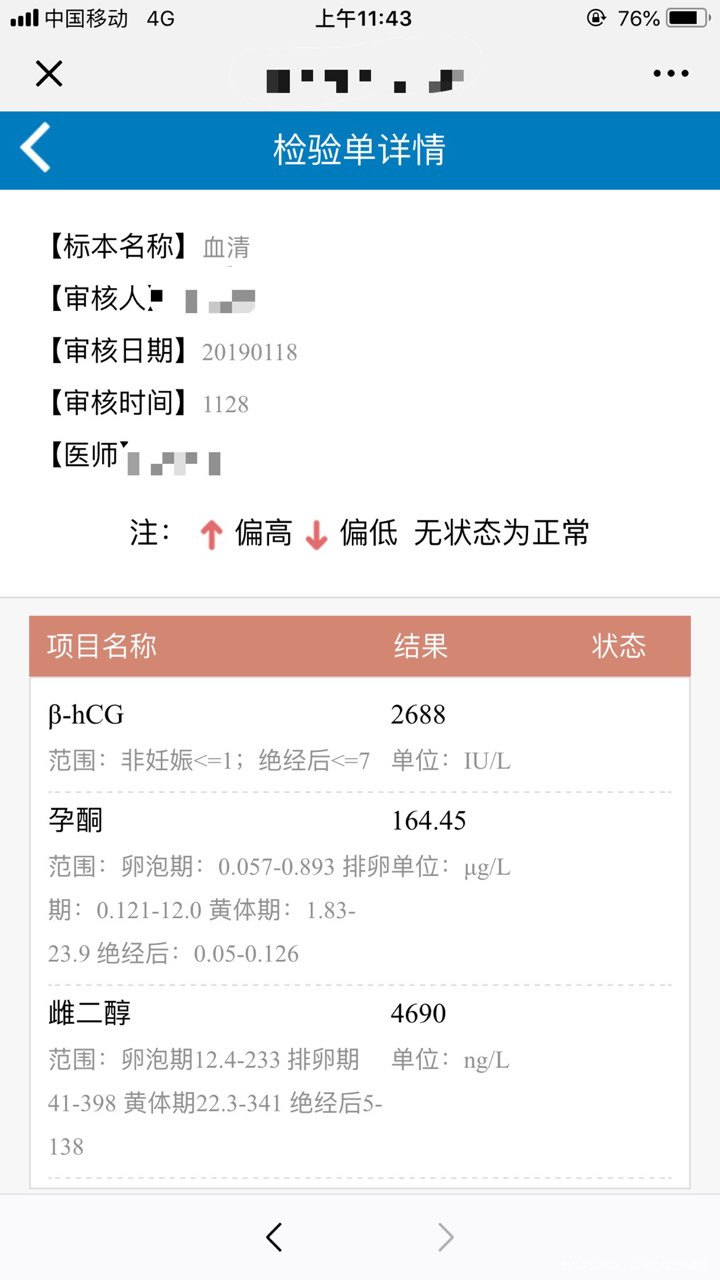Tap the cellular signal bars indicator
The height and width of the screenshot is (1281, 720).
tap(22, 17)
